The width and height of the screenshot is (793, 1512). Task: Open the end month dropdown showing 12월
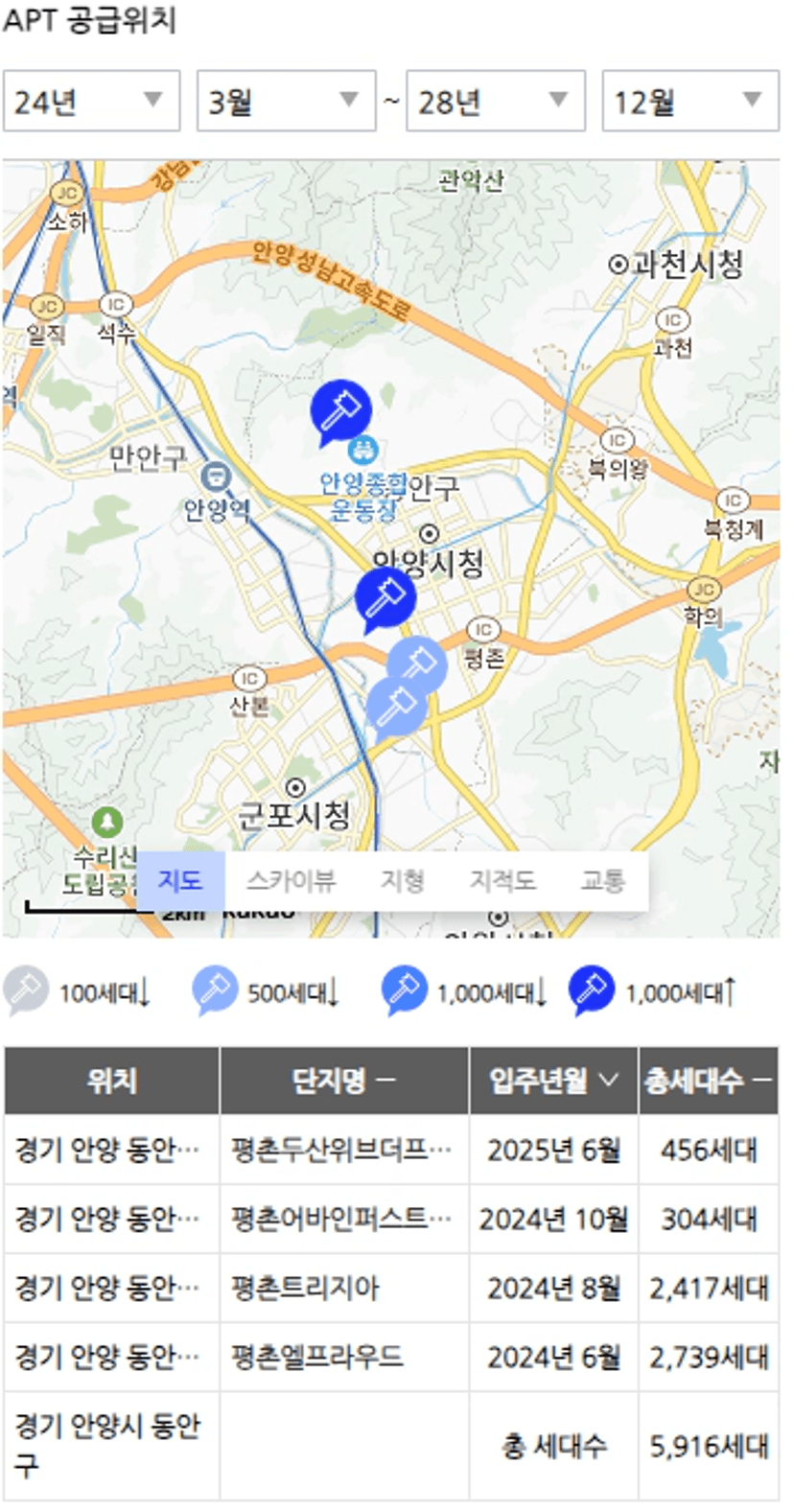[x=690, y=101]
